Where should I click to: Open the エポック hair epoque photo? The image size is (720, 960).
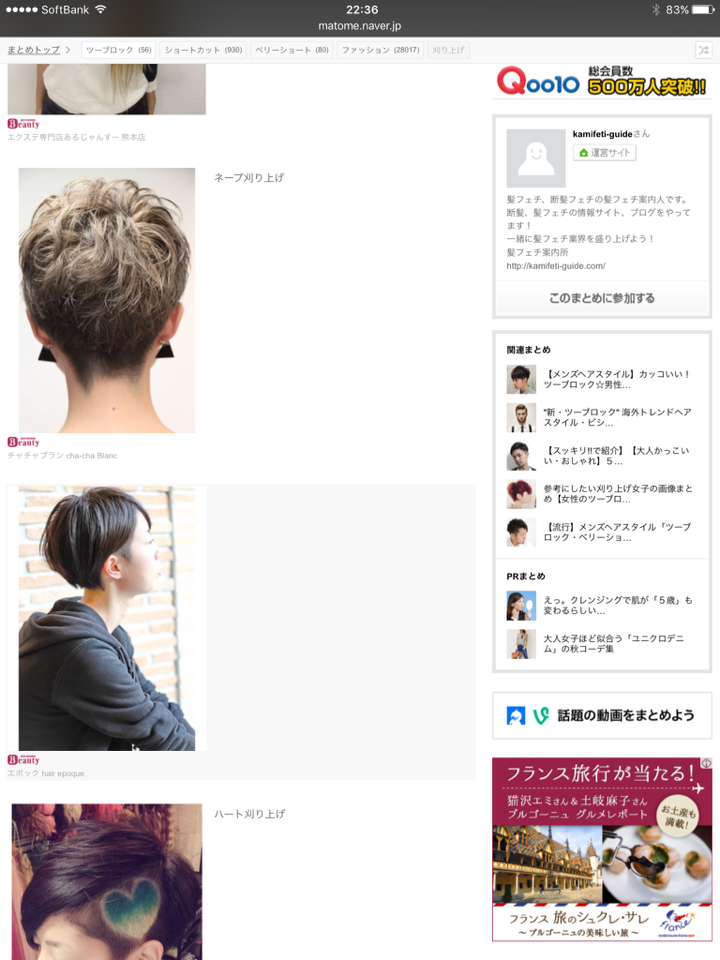pos(106,618)
